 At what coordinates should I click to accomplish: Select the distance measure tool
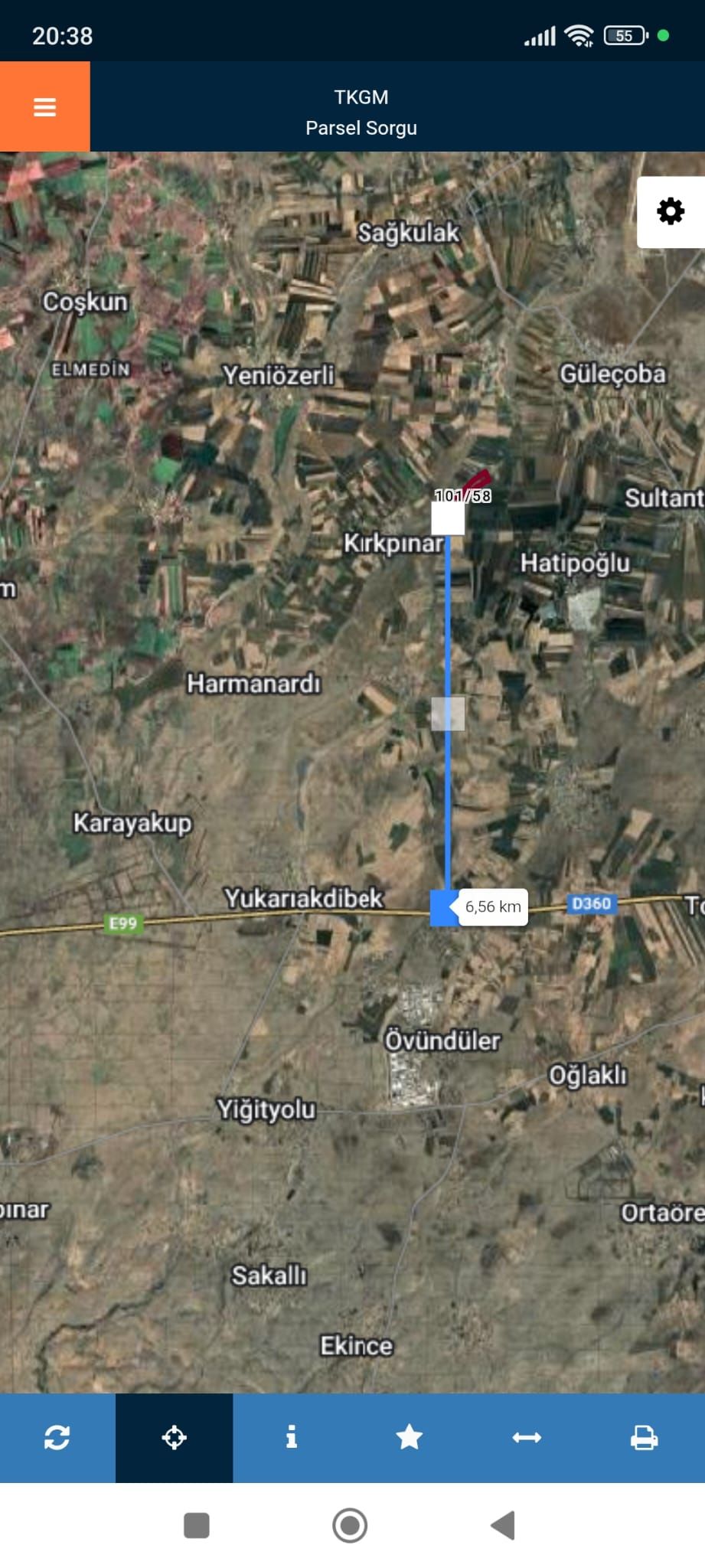pyautogui.click(x=527, y=1437)
